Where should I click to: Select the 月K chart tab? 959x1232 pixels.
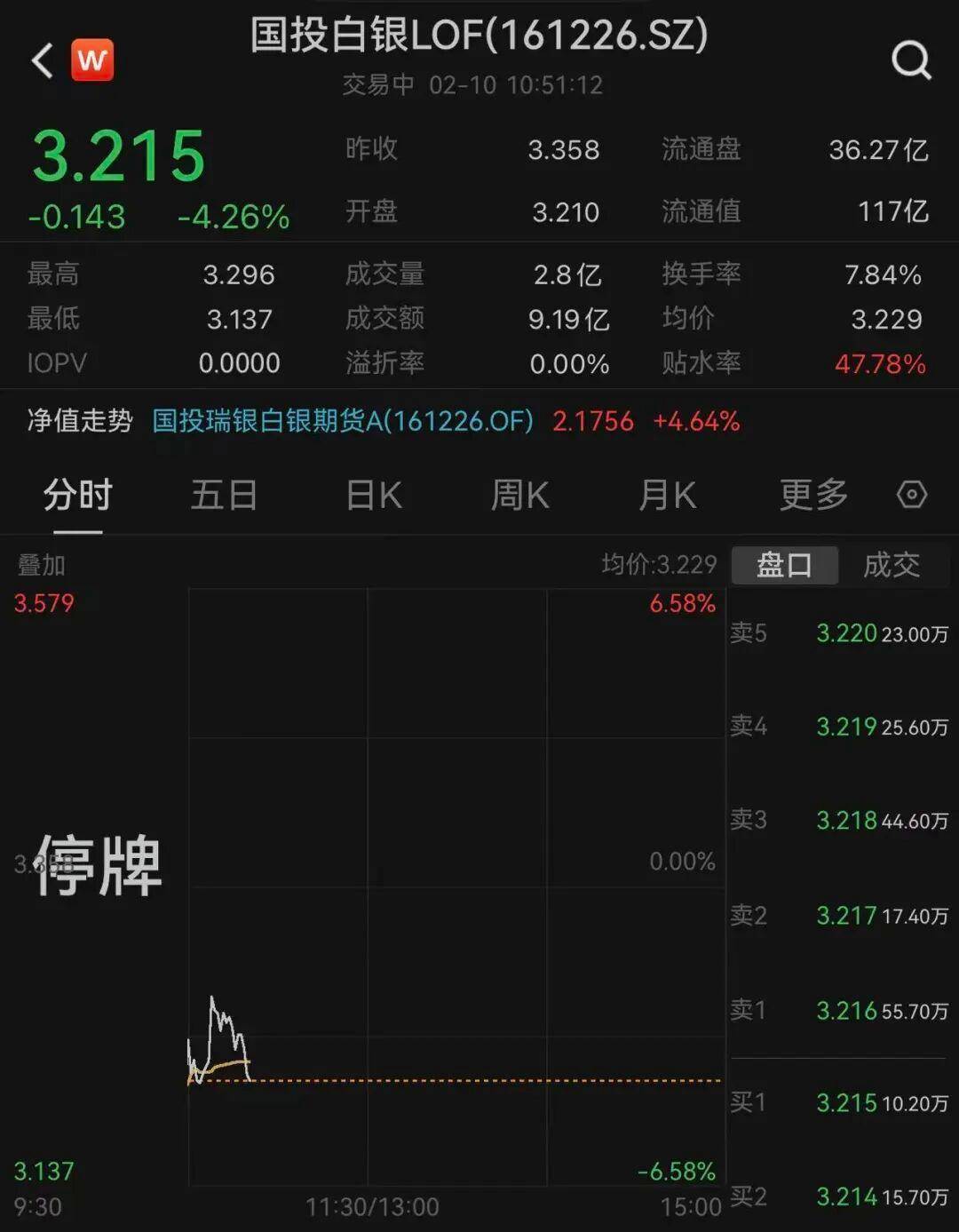667,495
